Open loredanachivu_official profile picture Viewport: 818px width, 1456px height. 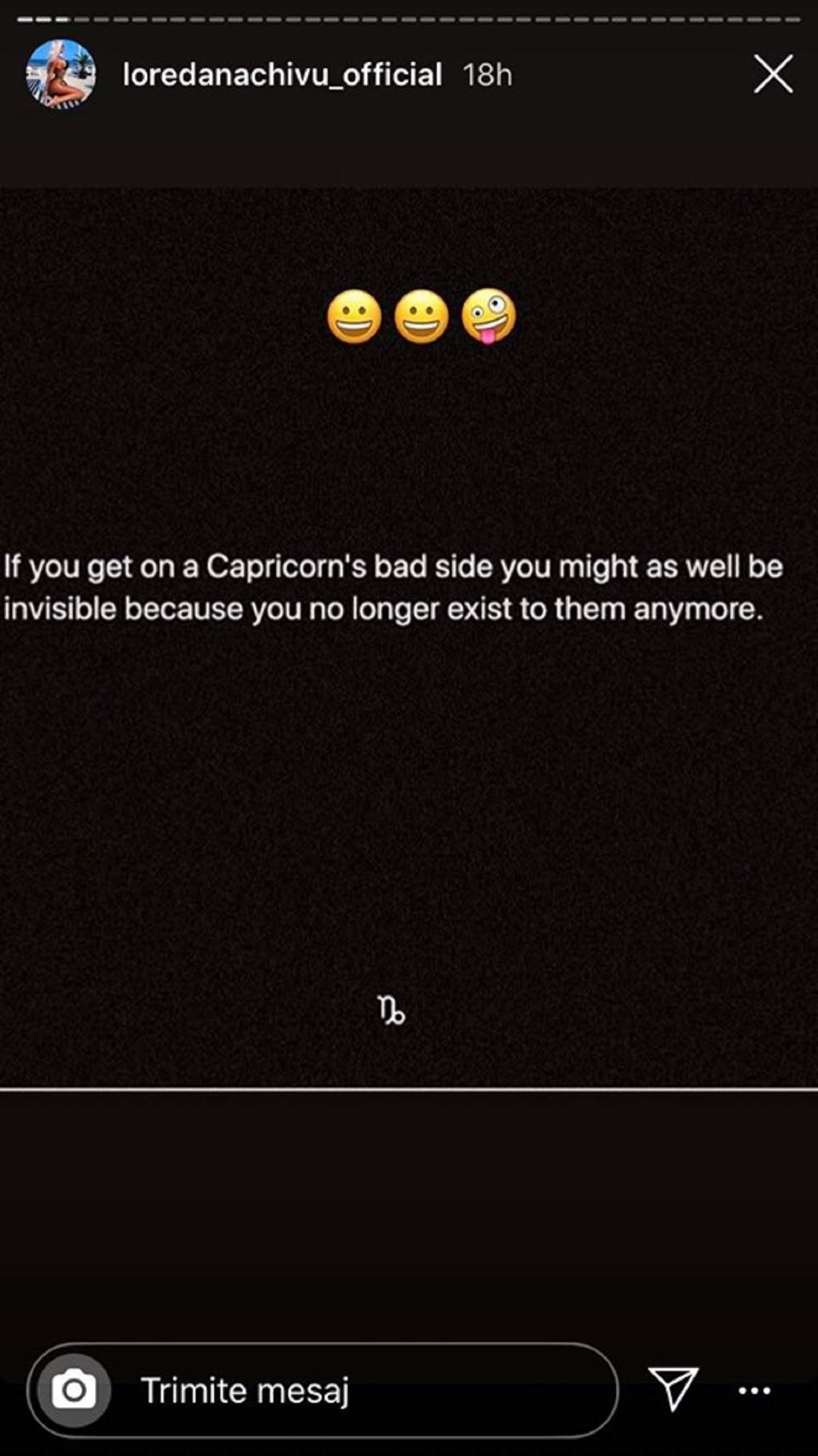pyautogui.click(x=61, y=74)
